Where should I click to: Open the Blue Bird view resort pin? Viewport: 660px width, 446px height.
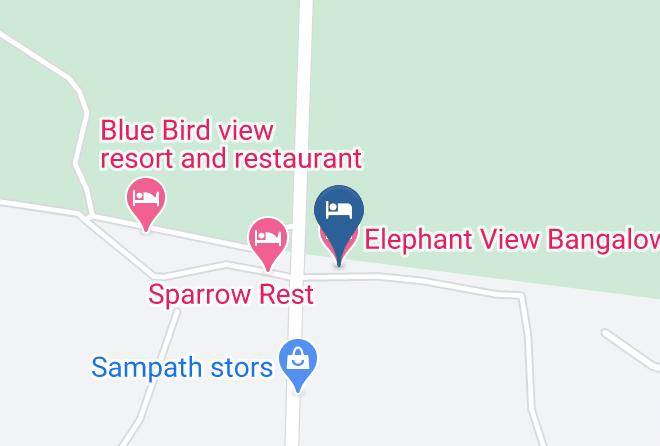pyautogui.click(x=146, y=204)
